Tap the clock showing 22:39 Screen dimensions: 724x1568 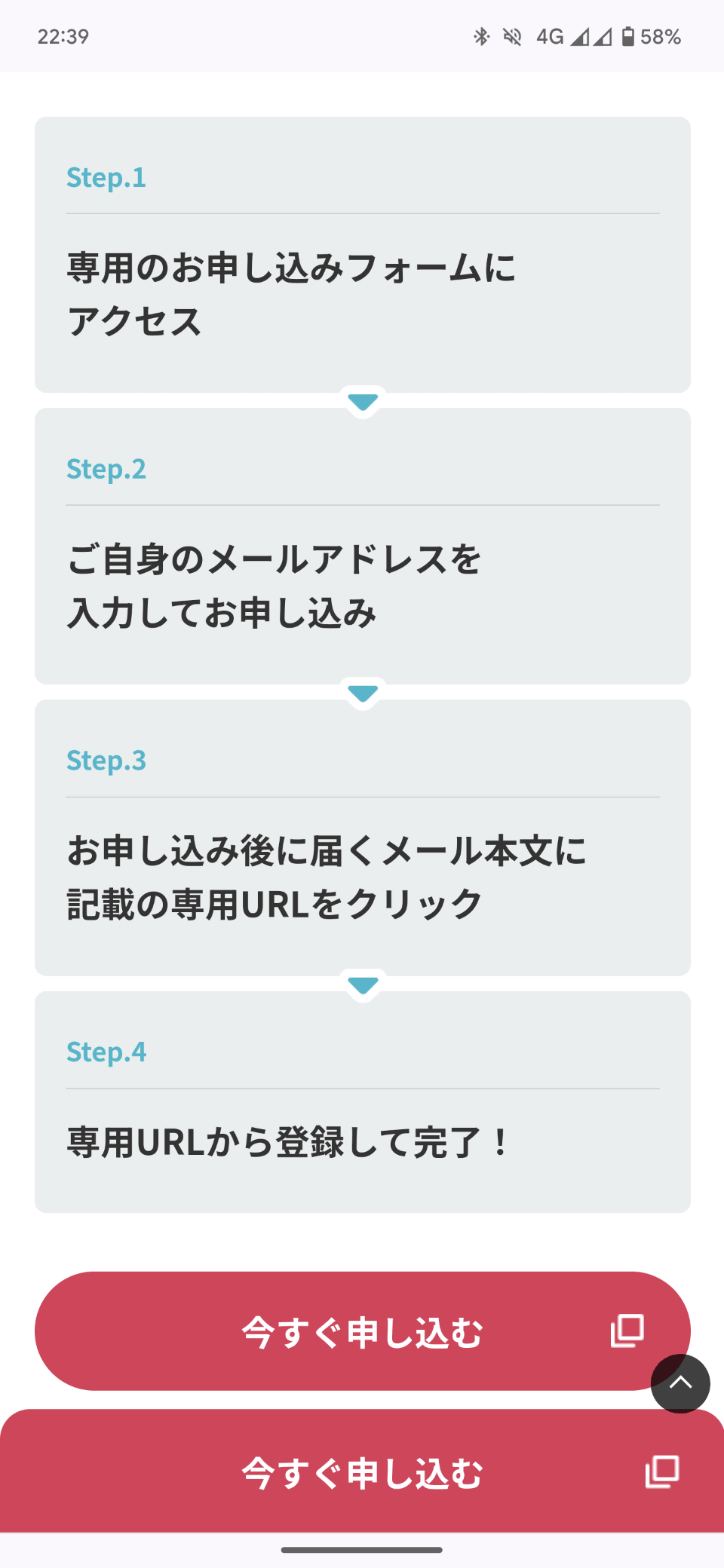coord(63,35)
